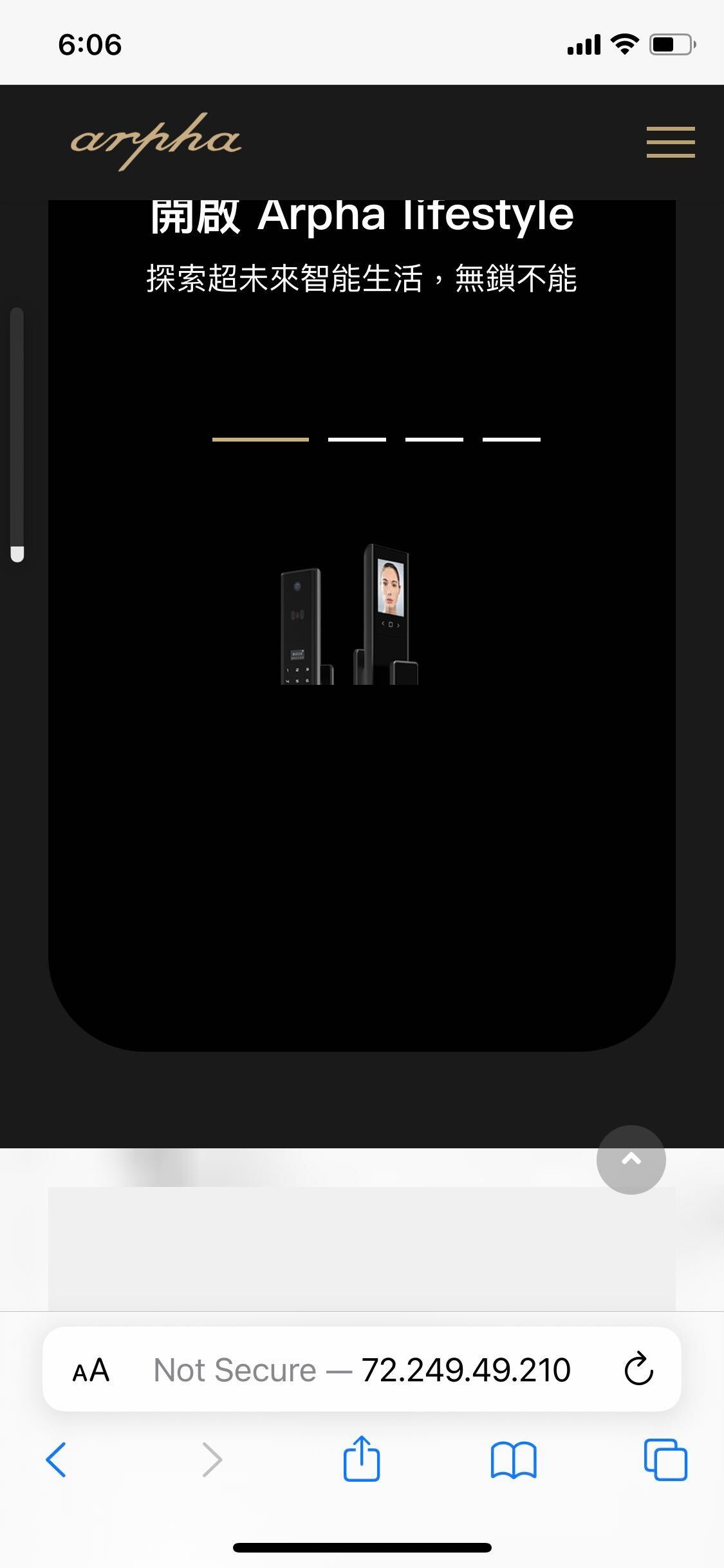Open the hamburger menu
This screenshot has width=724, height=1568.
click(670, 142)
